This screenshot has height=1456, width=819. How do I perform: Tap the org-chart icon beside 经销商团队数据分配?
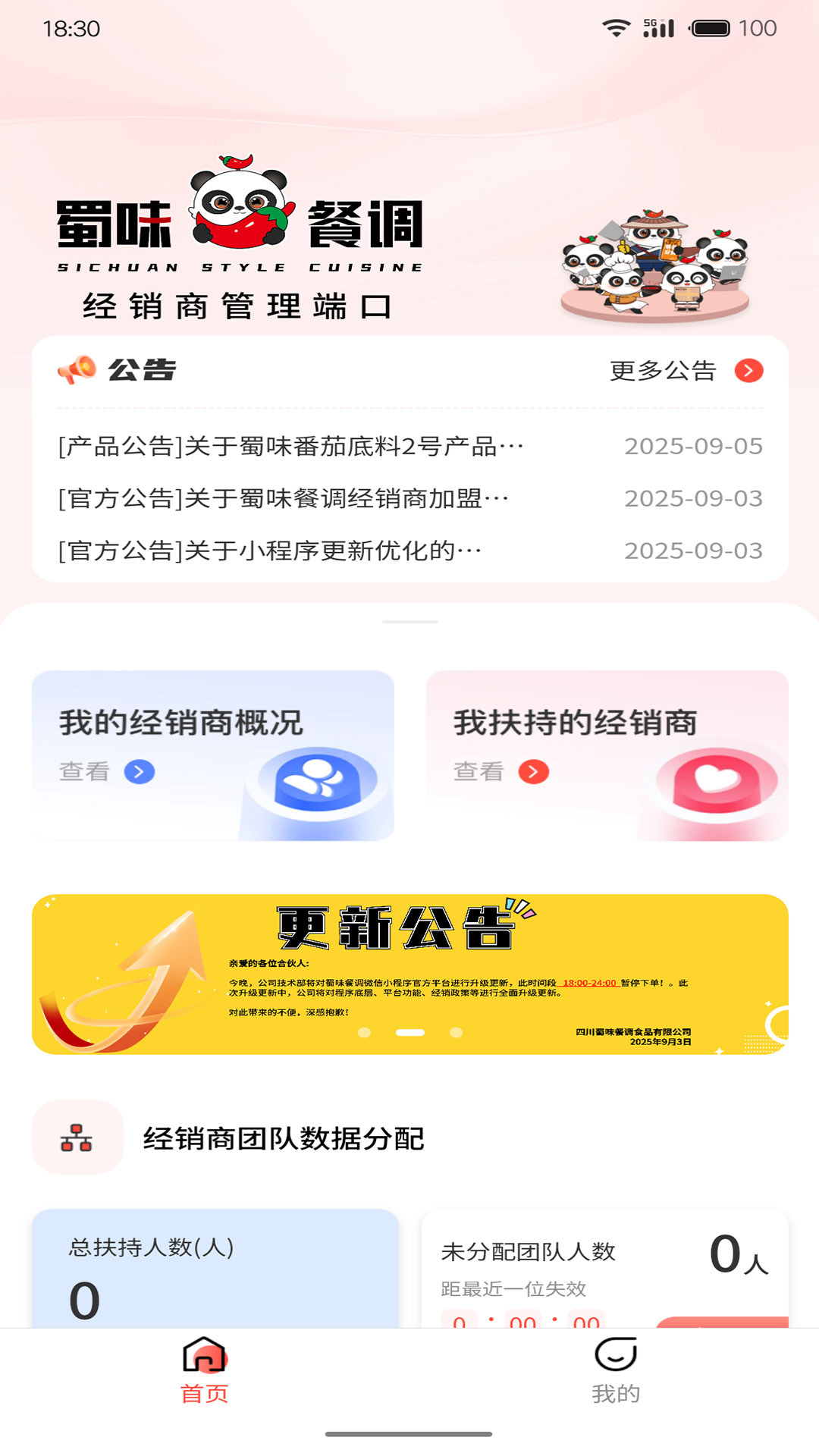tap(77, 1137)
